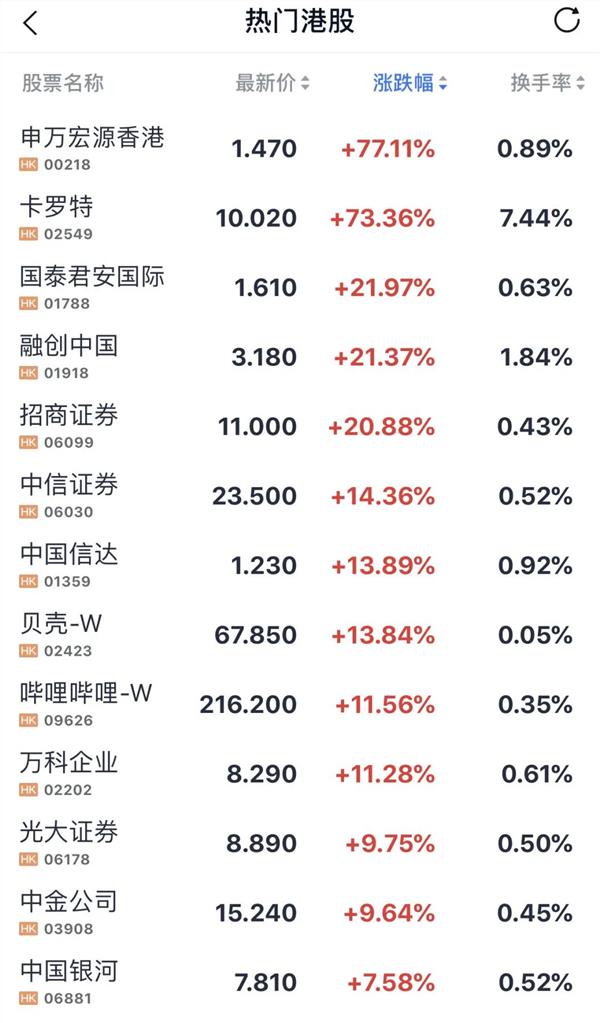600x1023 pixels.
Task: Refresh the hot HK stocks list
Action: tap(566, 21)
